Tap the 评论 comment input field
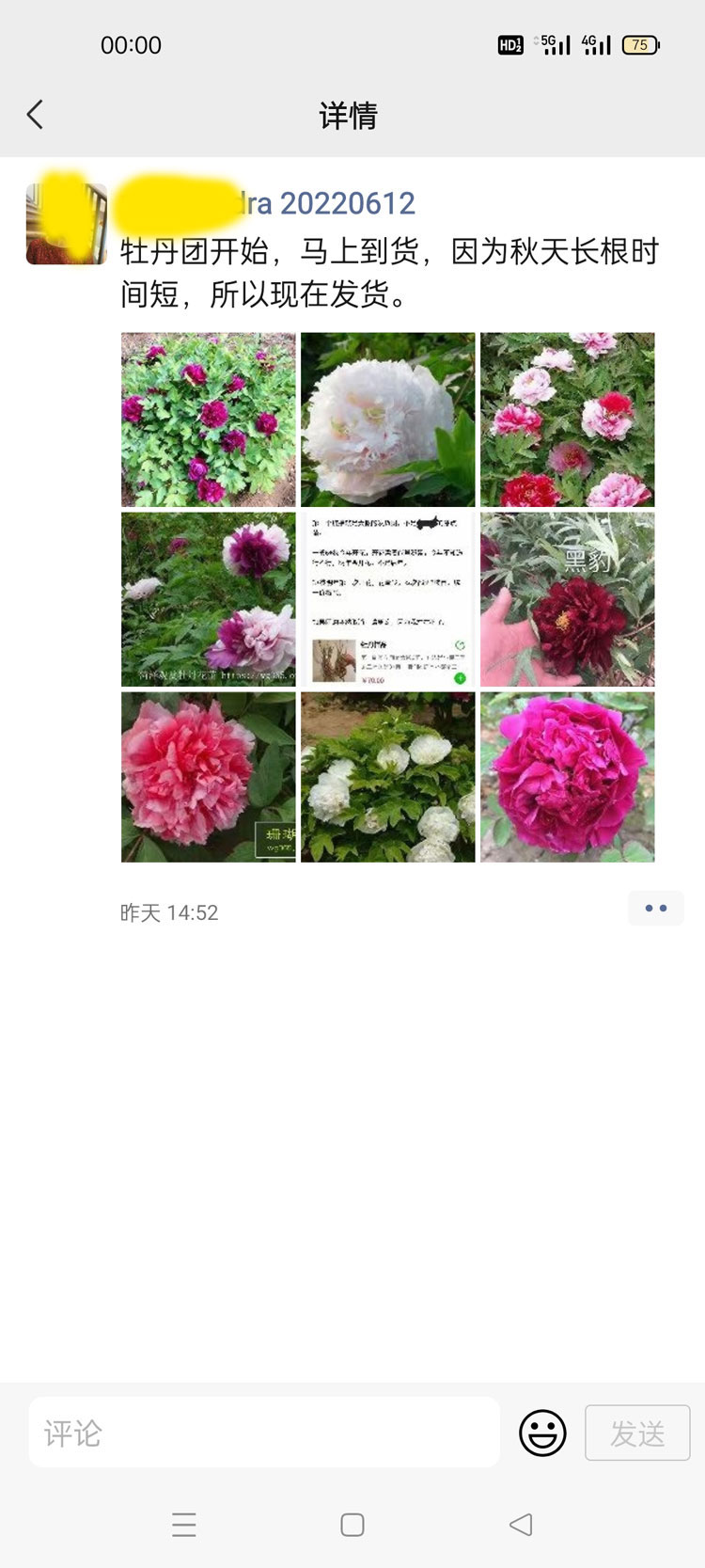The width and height of the screenshot is (705, 1568). (263, 1433)
